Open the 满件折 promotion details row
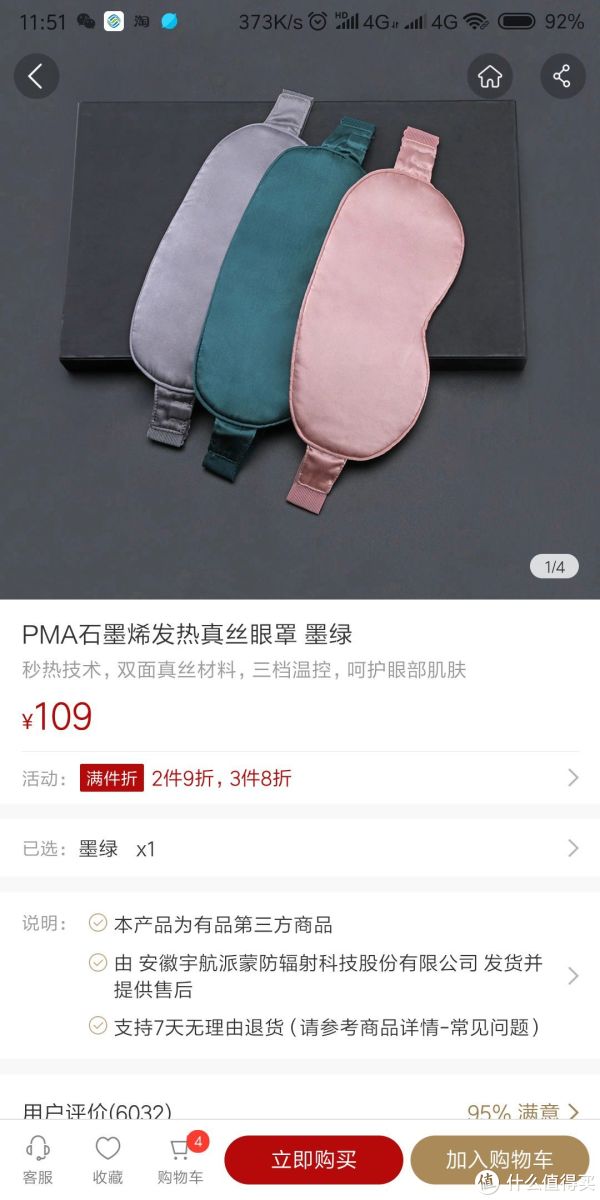Viewport: 600px width, 1200px height. pos(300,778)
